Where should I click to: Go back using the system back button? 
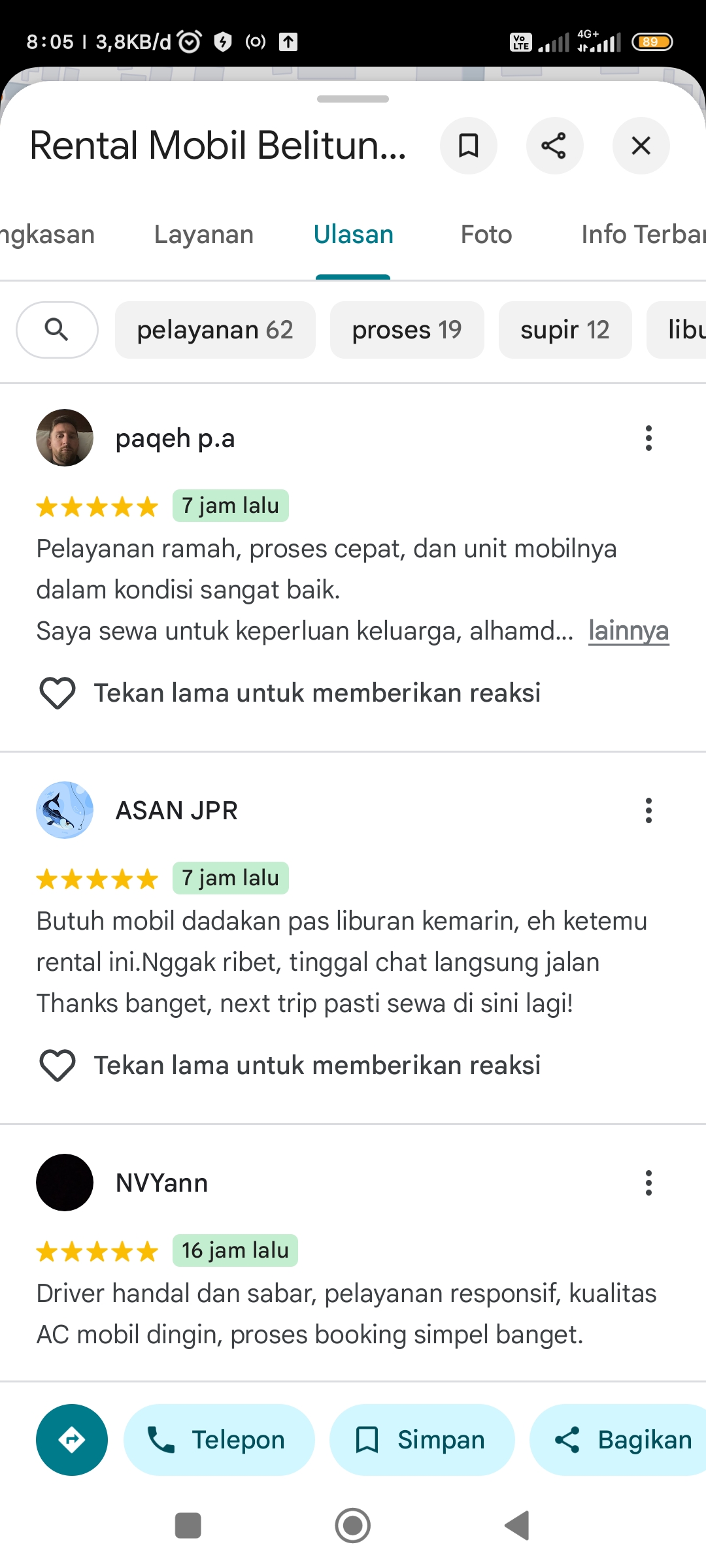pyautogui.click(x=517, y=1526)
